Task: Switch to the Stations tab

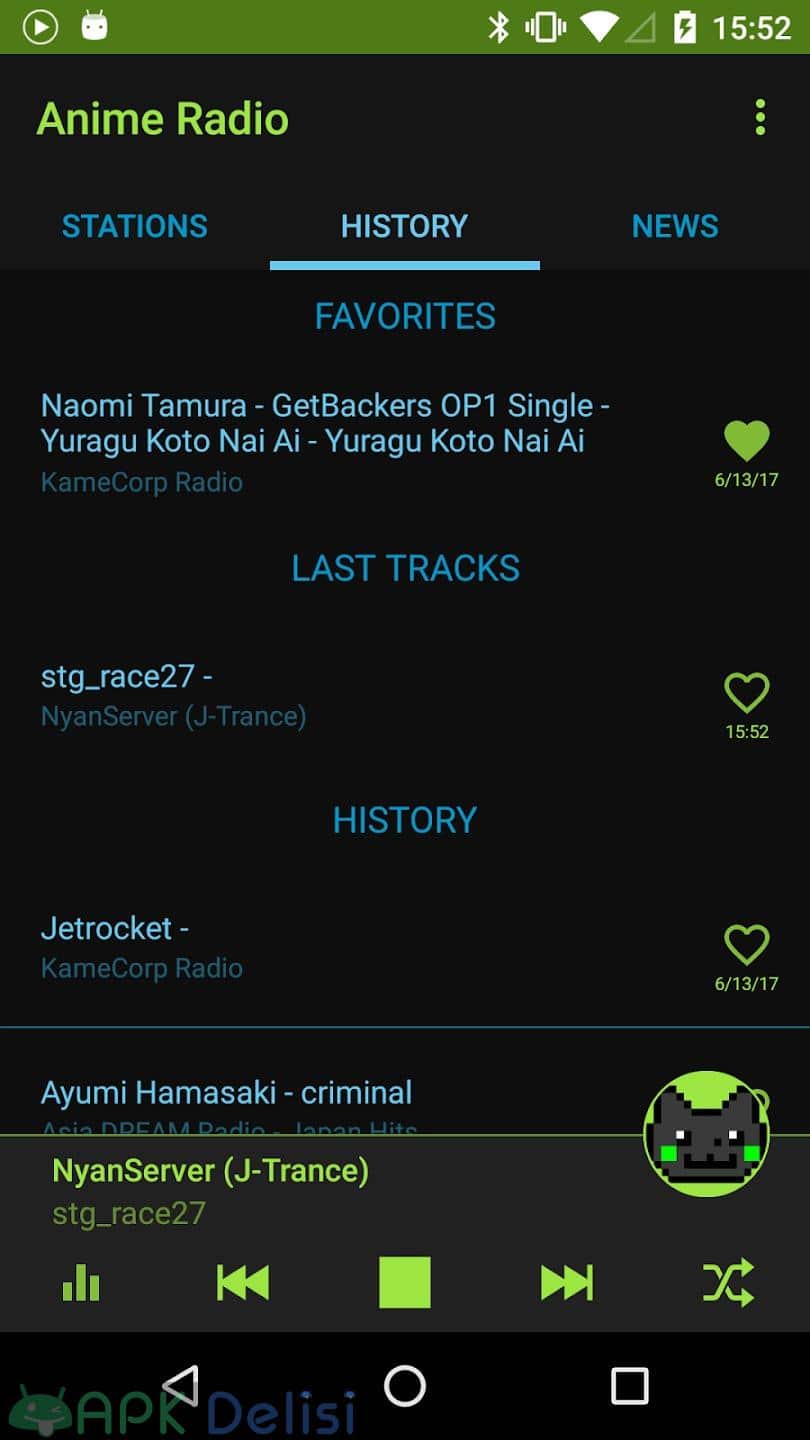Action: pos(135,226)
